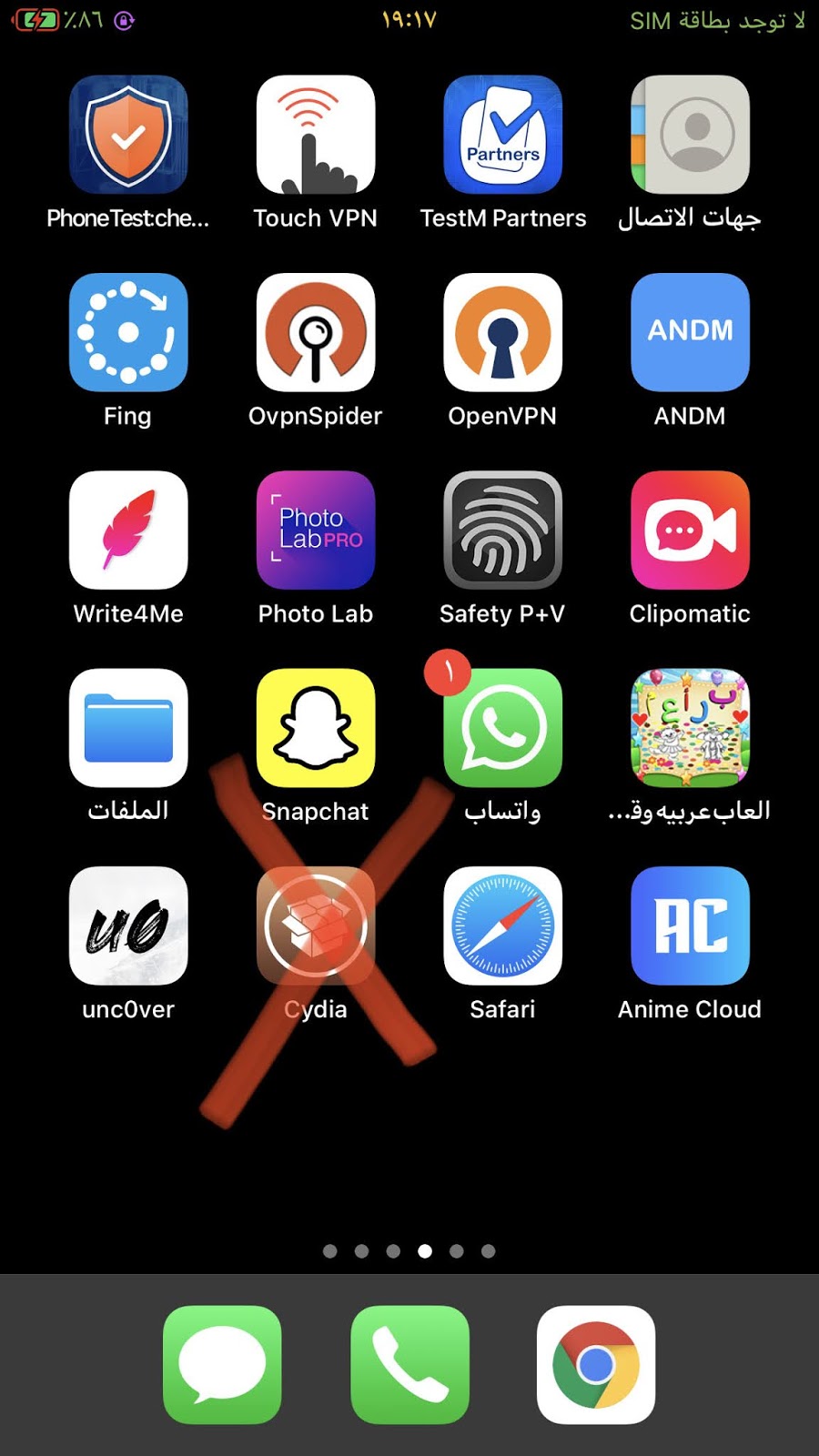Launch Chrome from the dock
Screen dimensions: 819x1456
596,1365
